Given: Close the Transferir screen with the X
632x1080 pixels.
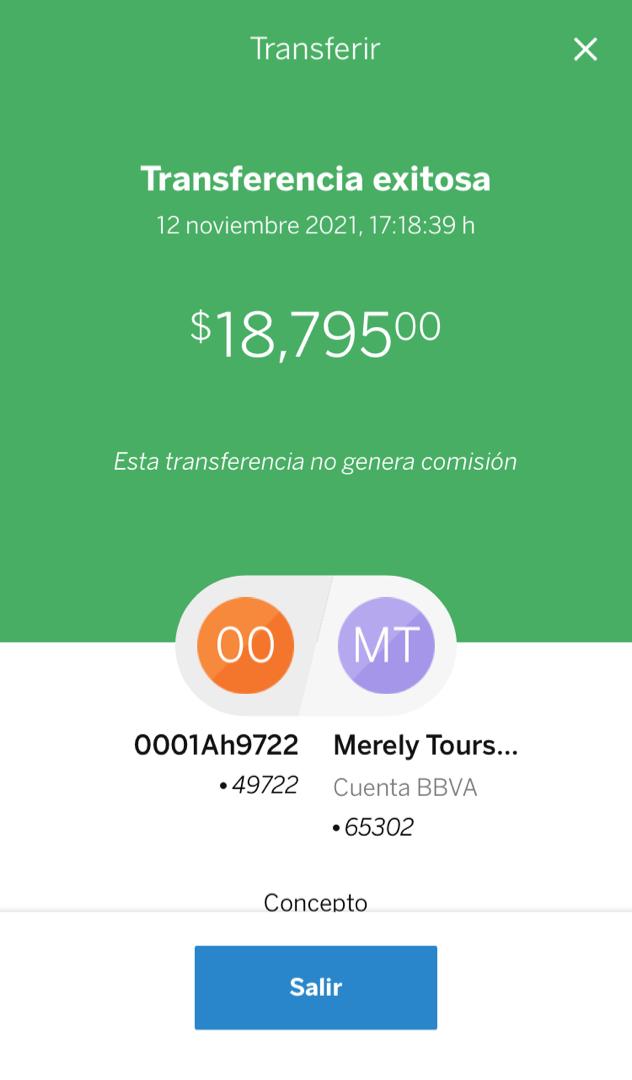Looking at the screenshot, I should coord(585,50).
